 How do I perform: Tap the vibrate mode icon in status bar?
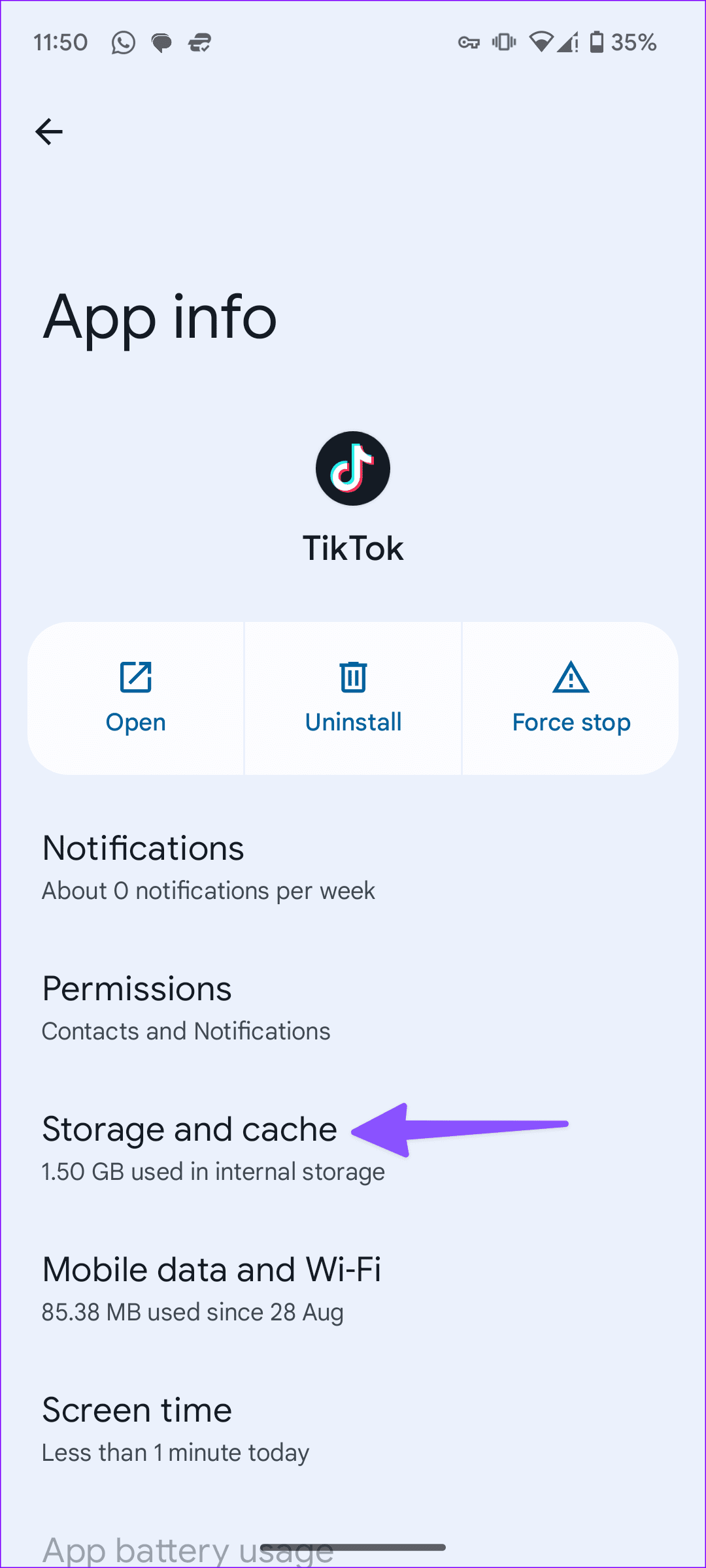tap(502, 42)
